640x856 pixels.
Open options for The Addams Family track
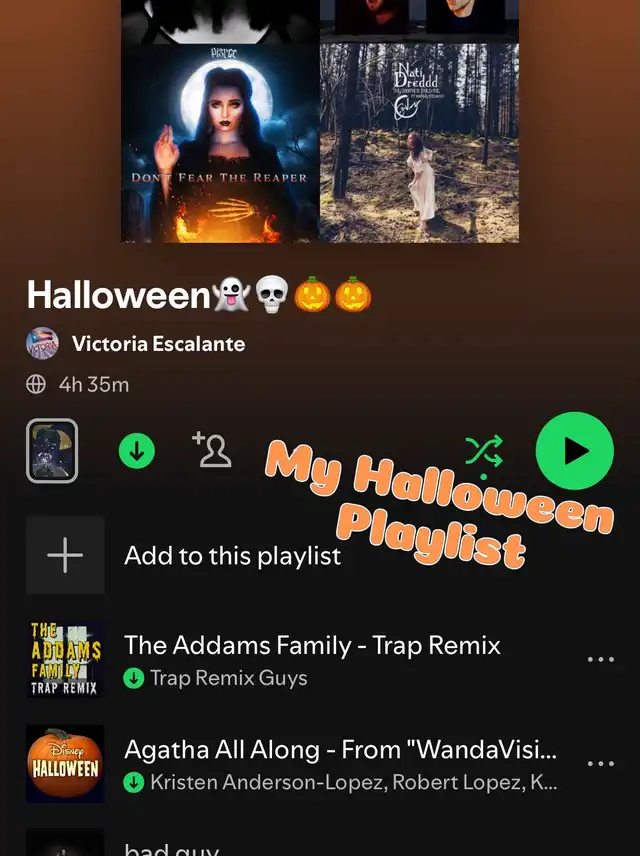600,660
